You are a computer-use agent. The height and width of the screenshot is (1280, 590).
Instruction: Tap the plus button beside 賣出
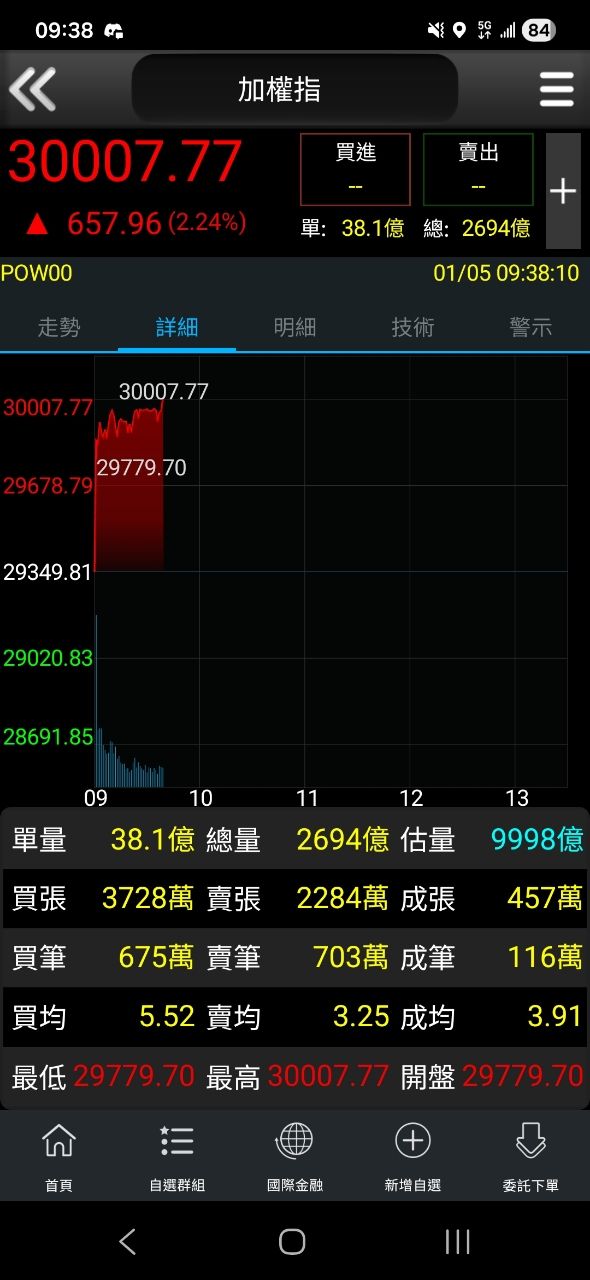[x=563, y=191]
